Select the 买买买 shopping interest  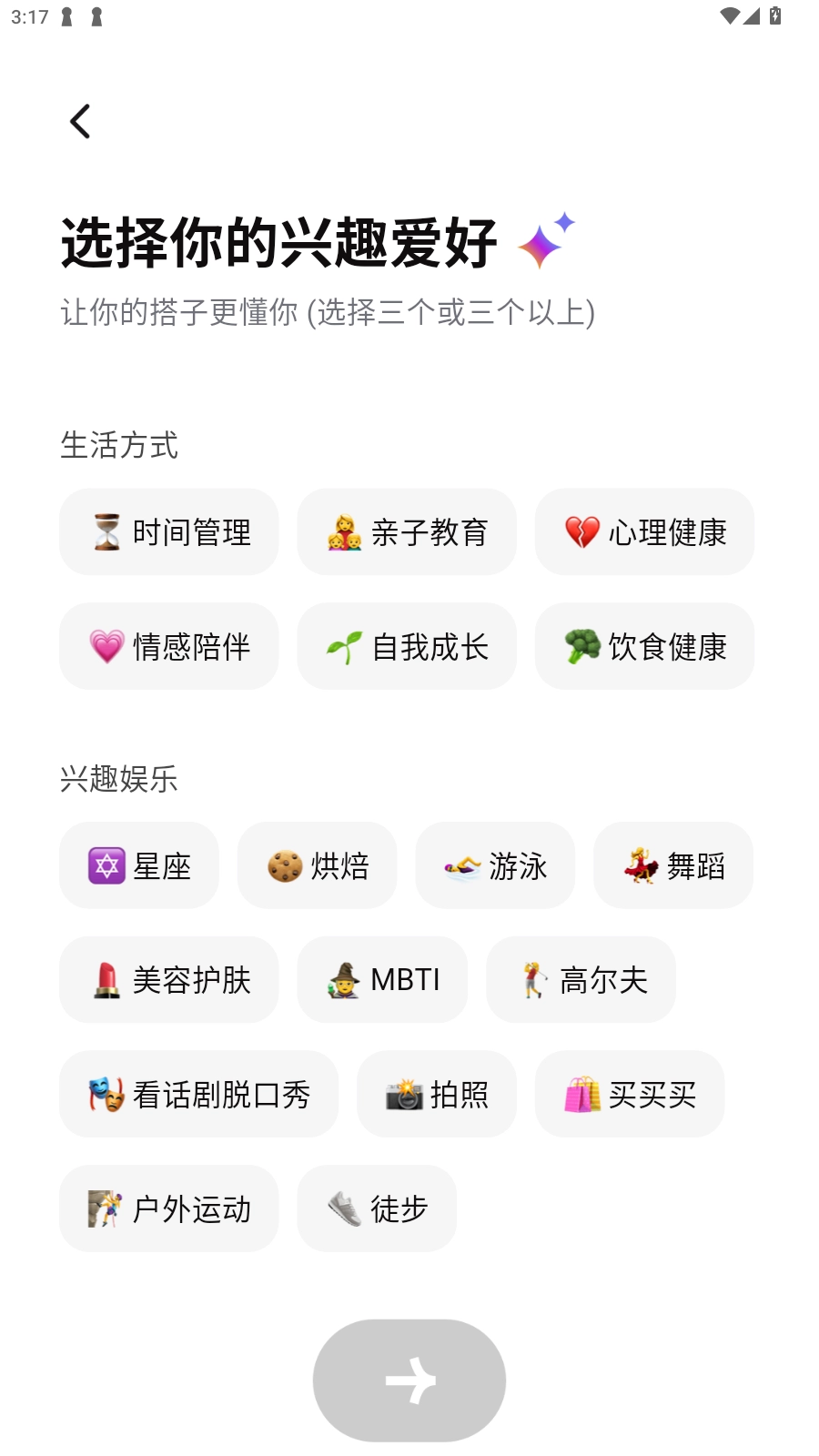(x=629, y=1094)
